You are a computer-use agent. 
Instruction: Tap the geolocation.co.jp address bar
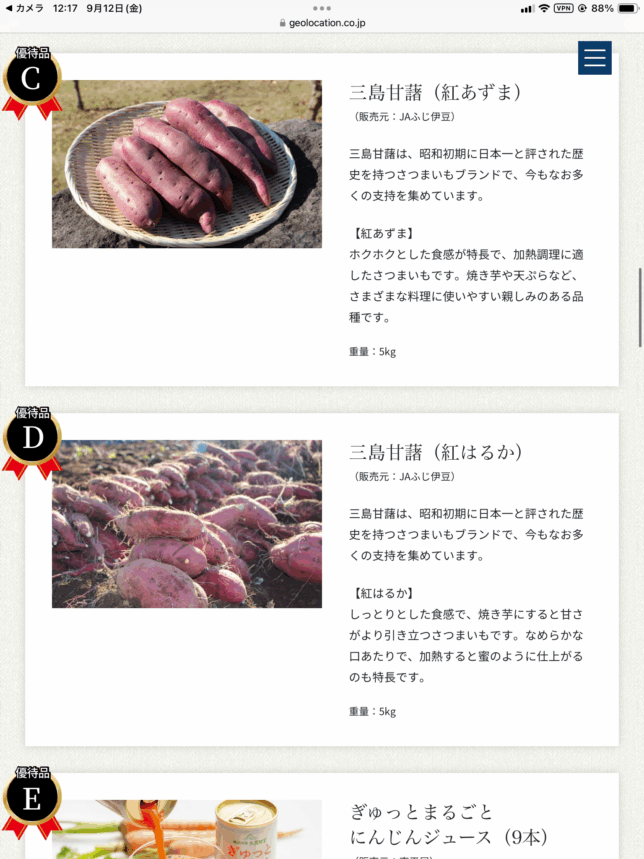[x=321, y=23]
